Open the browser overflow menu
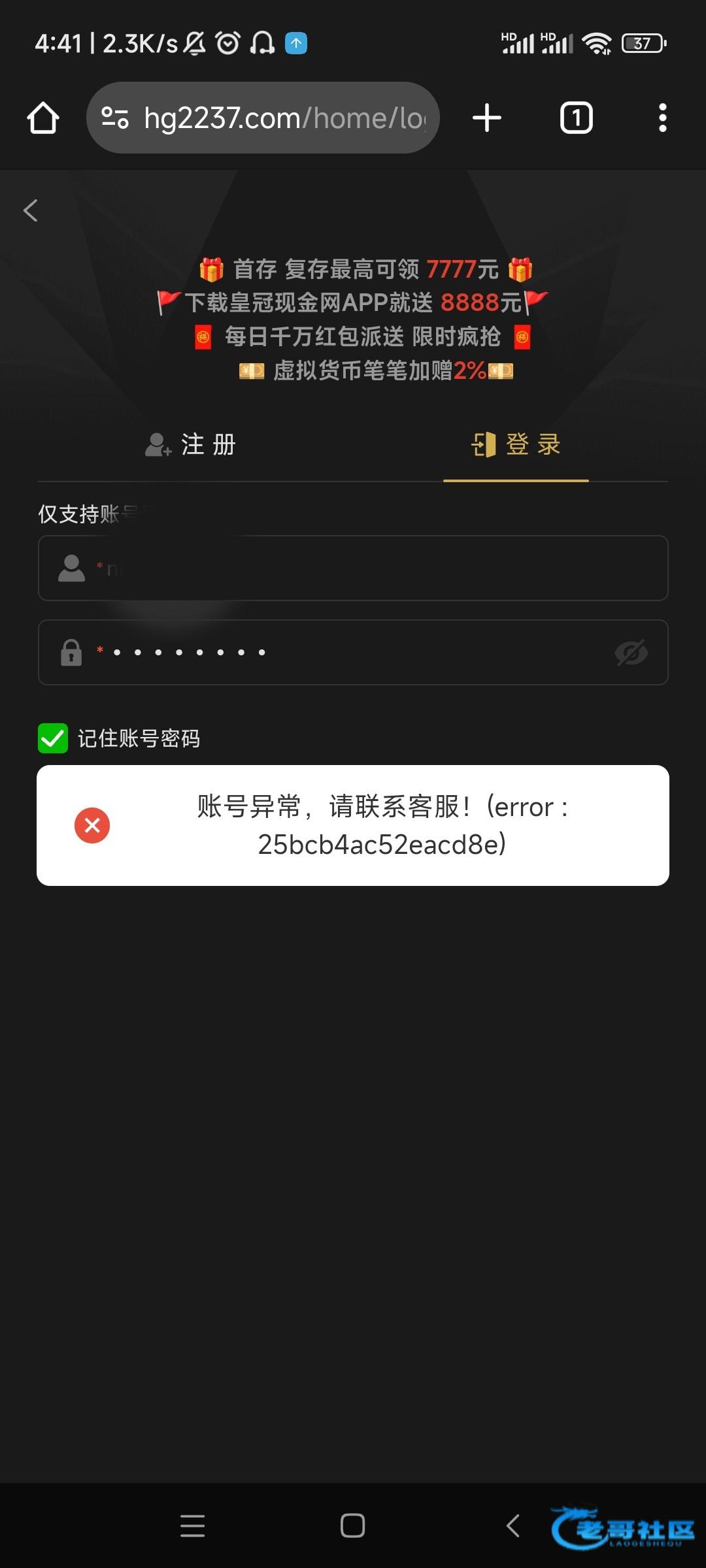 tap(662, 118)
